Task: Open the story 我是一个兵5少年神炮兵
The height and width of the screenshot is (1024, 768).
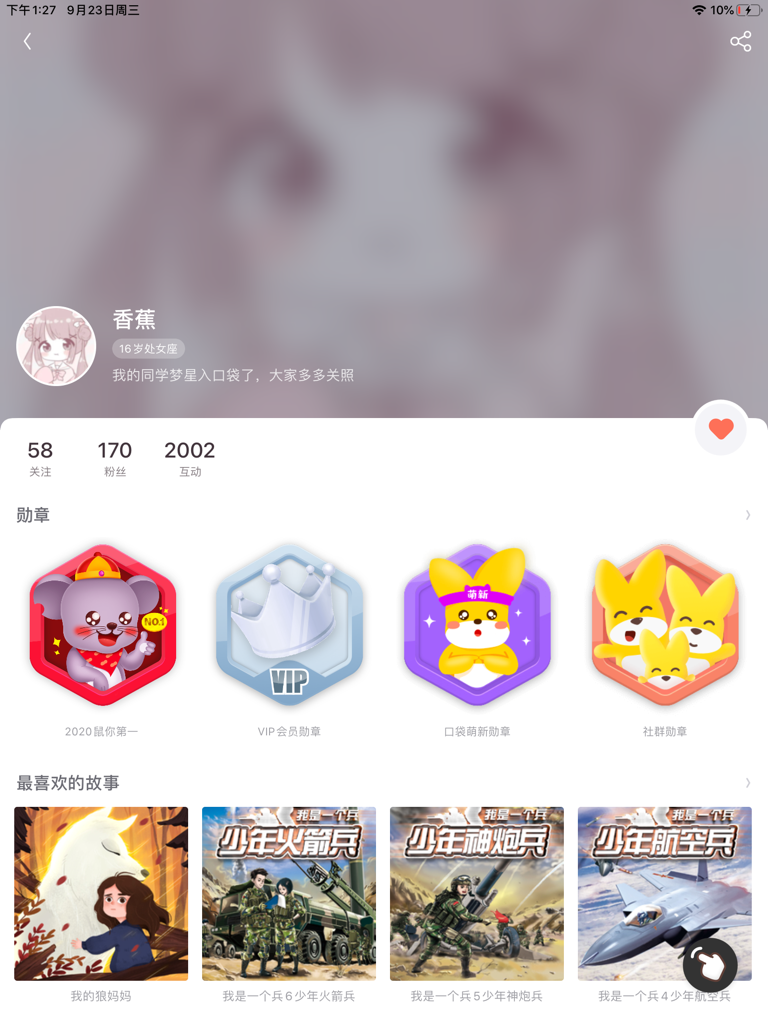Action: point(477,893)
